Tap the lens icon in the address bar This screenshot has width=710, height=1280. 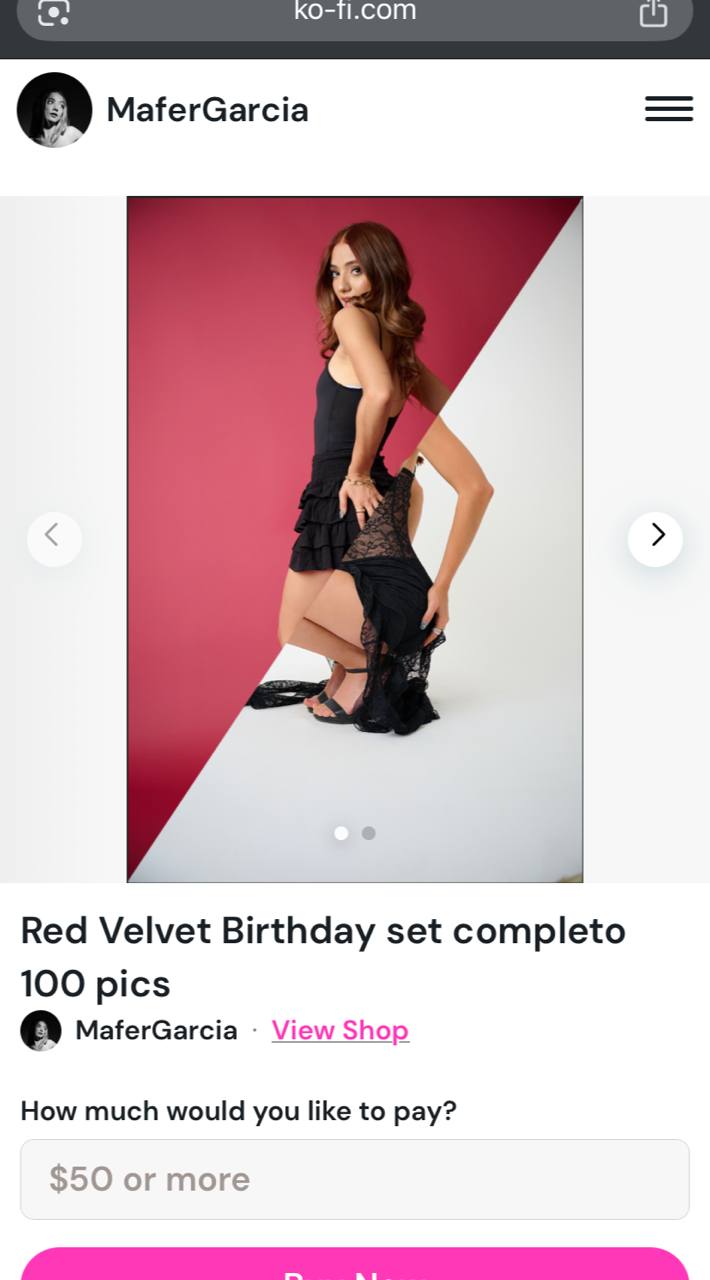(53, 12)
